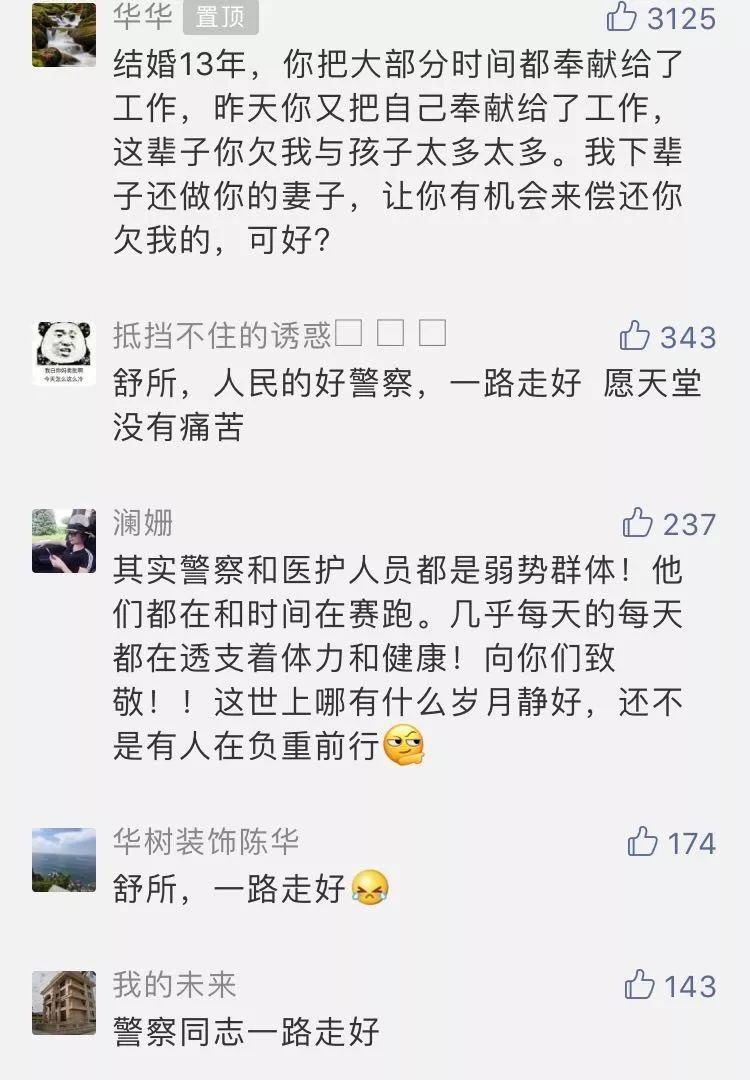Like 华树装饰陈华's comment

coord(642,842)
